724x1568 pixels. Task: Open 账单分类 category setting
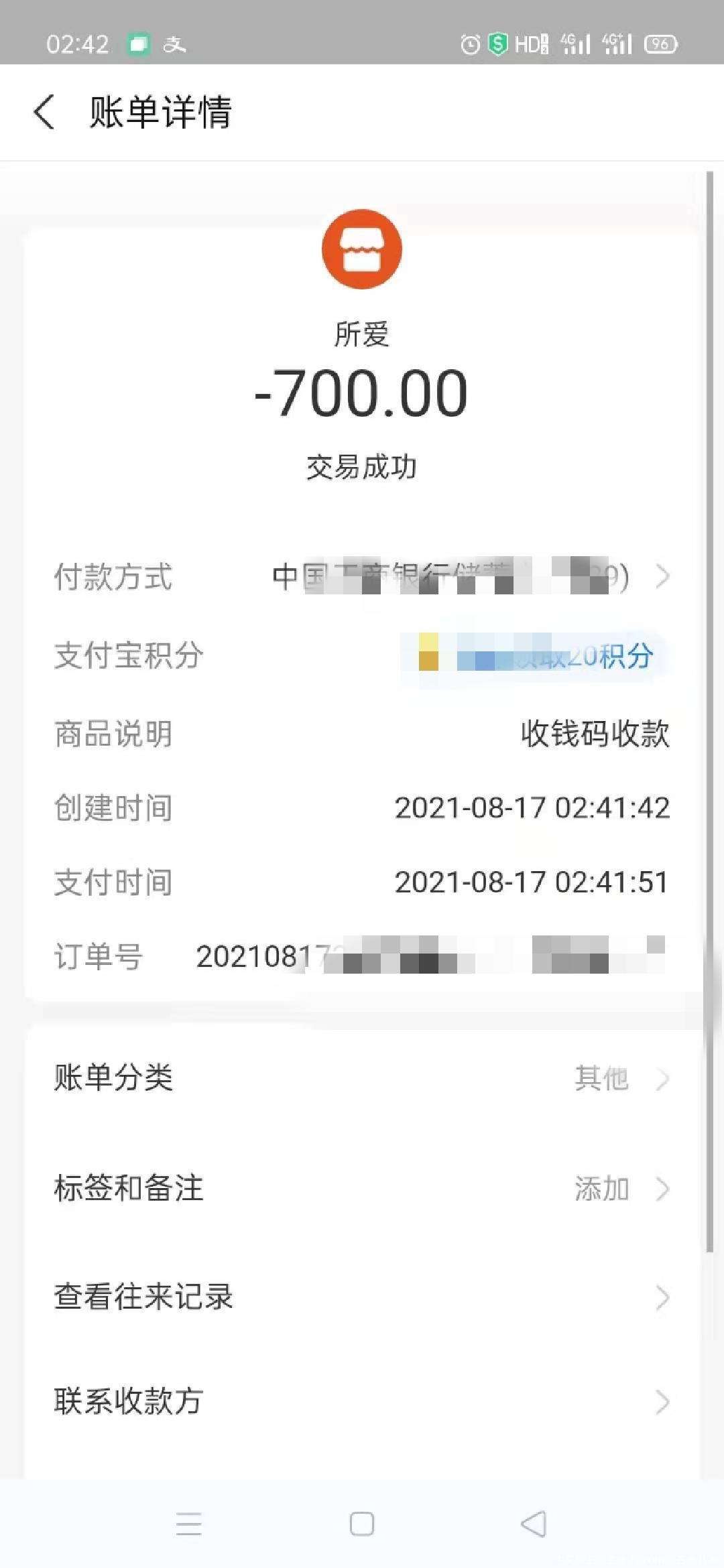tap(362, 1078)
